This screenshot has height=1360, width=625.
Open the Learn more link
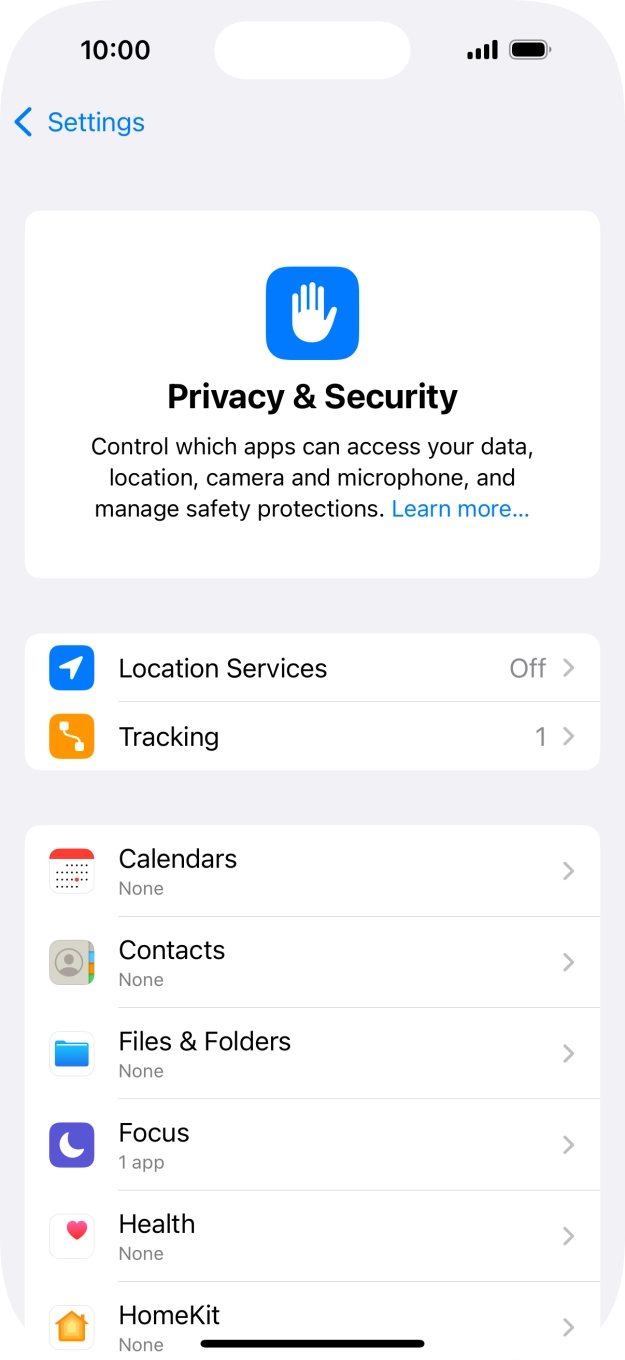460,509
